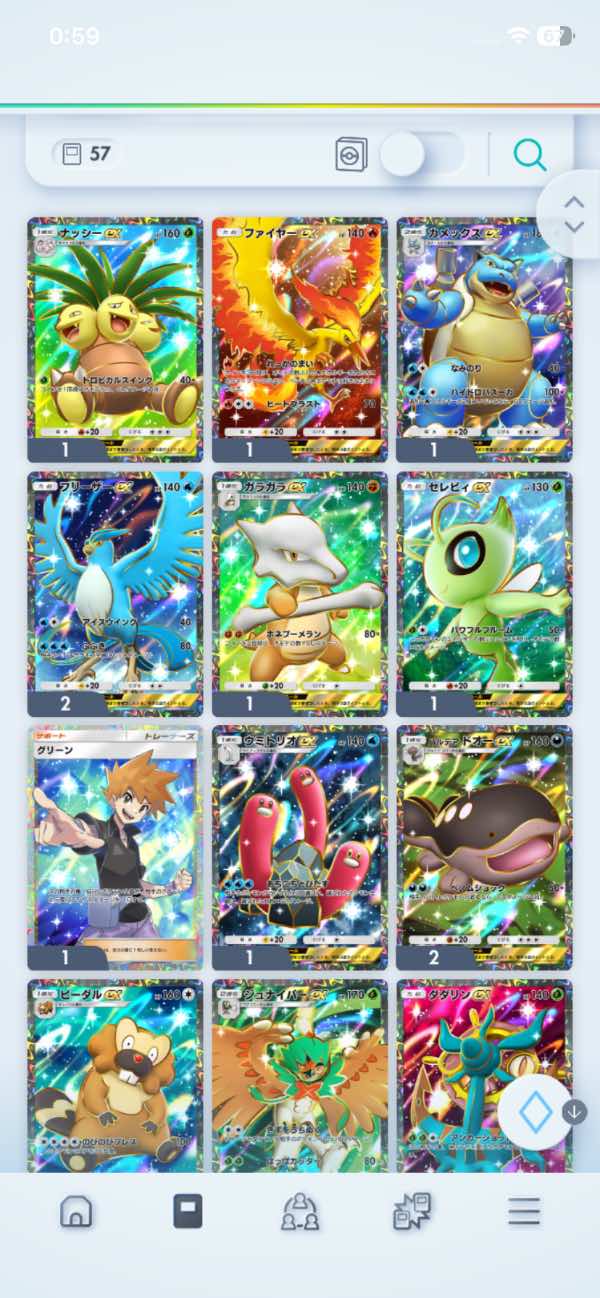Tap the up/down sort arrows button
The width and height of the screenshot is (600, 1298).
coord(574,213)
